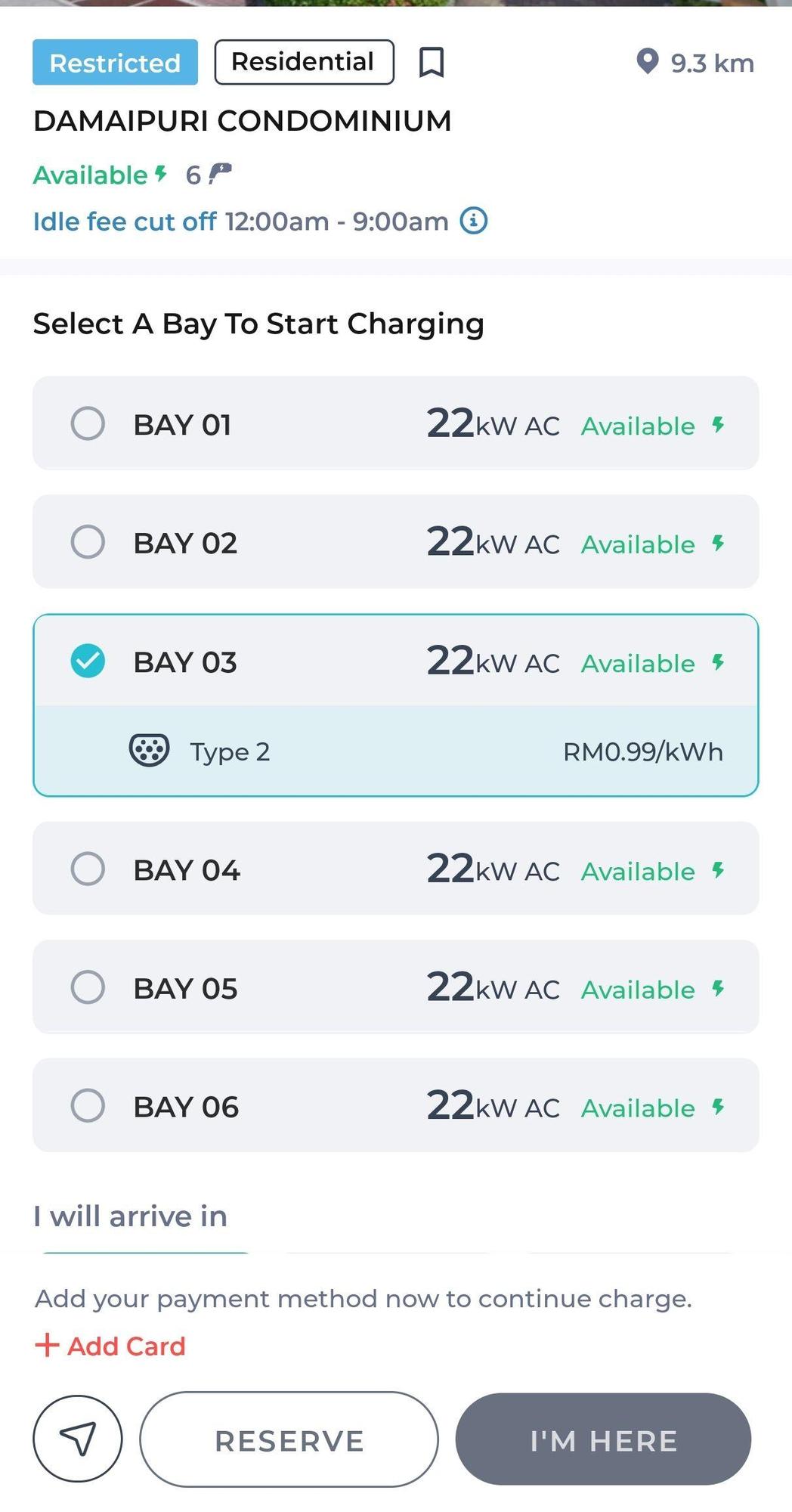Click the Type 2 connector icon
The image size is (792, 1512).
[x=148, y=750]
